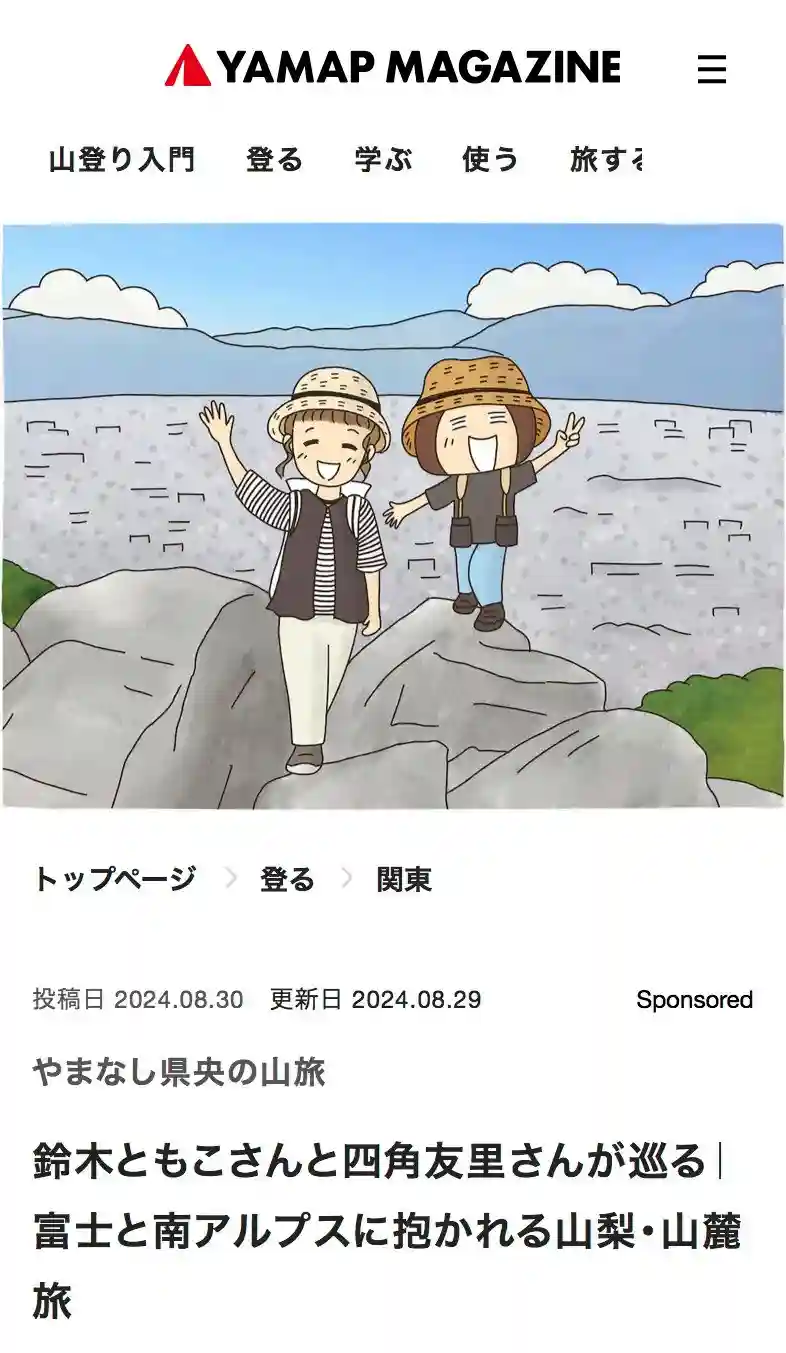This screenshot has width=786, height=1353.
Task: Open the 学ぶ section
Action: (382, 159)
